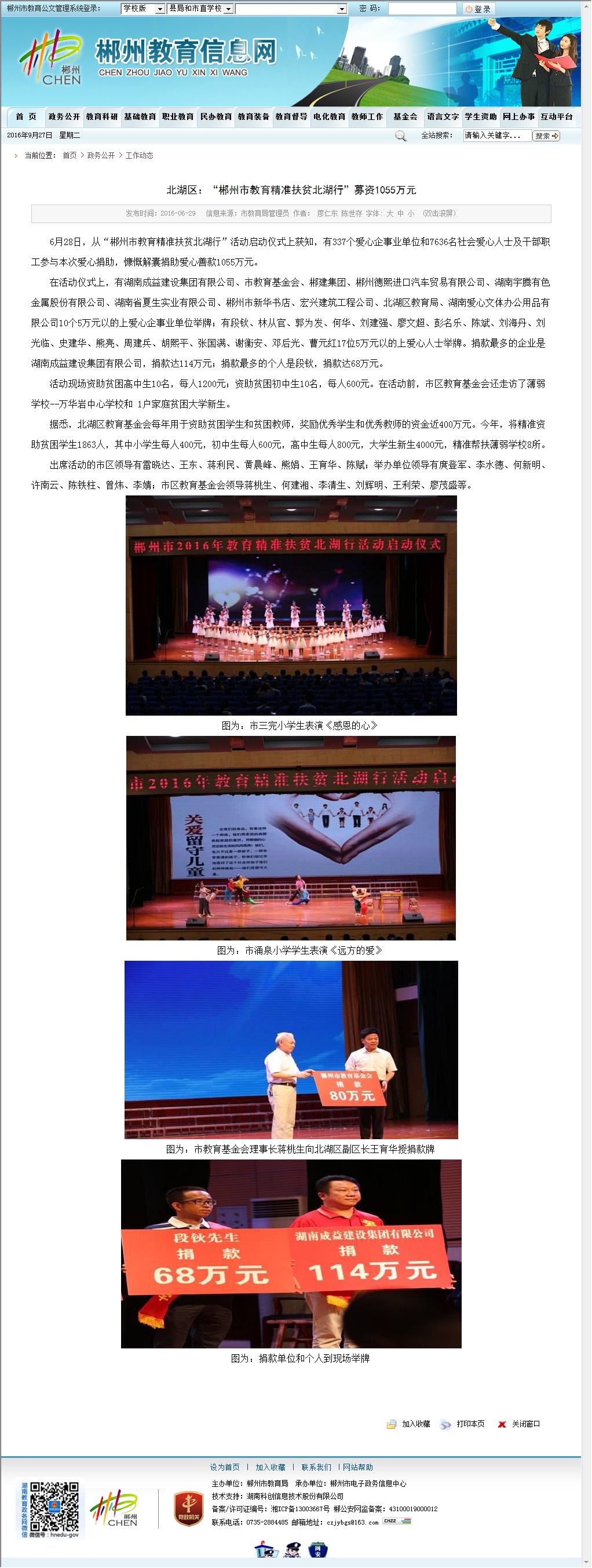
Task: Tap the site search keyword field
Action: pos(496,136)
